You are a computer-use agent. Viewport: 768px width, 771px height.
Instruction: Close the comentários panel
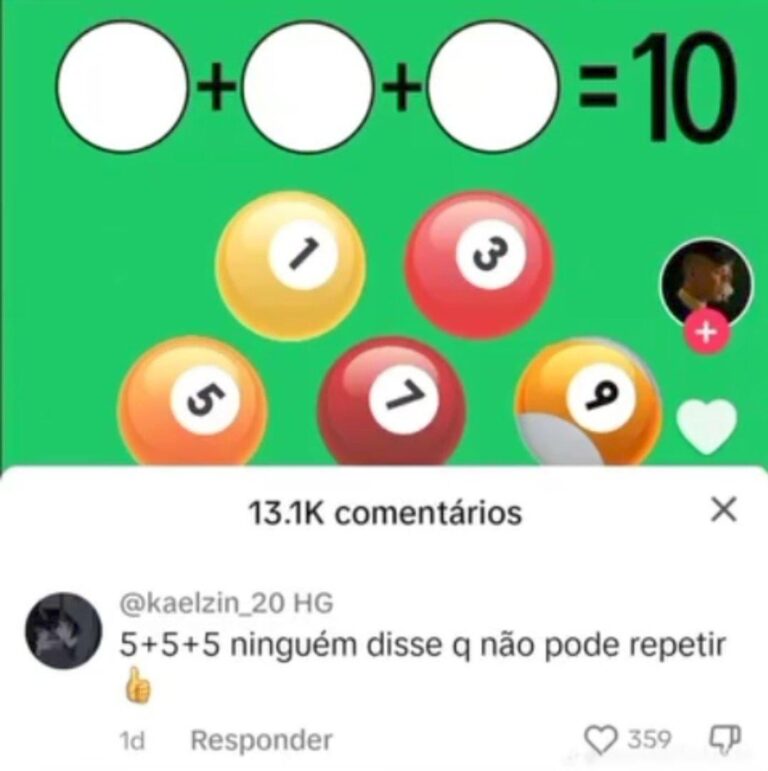click(722, 511)
